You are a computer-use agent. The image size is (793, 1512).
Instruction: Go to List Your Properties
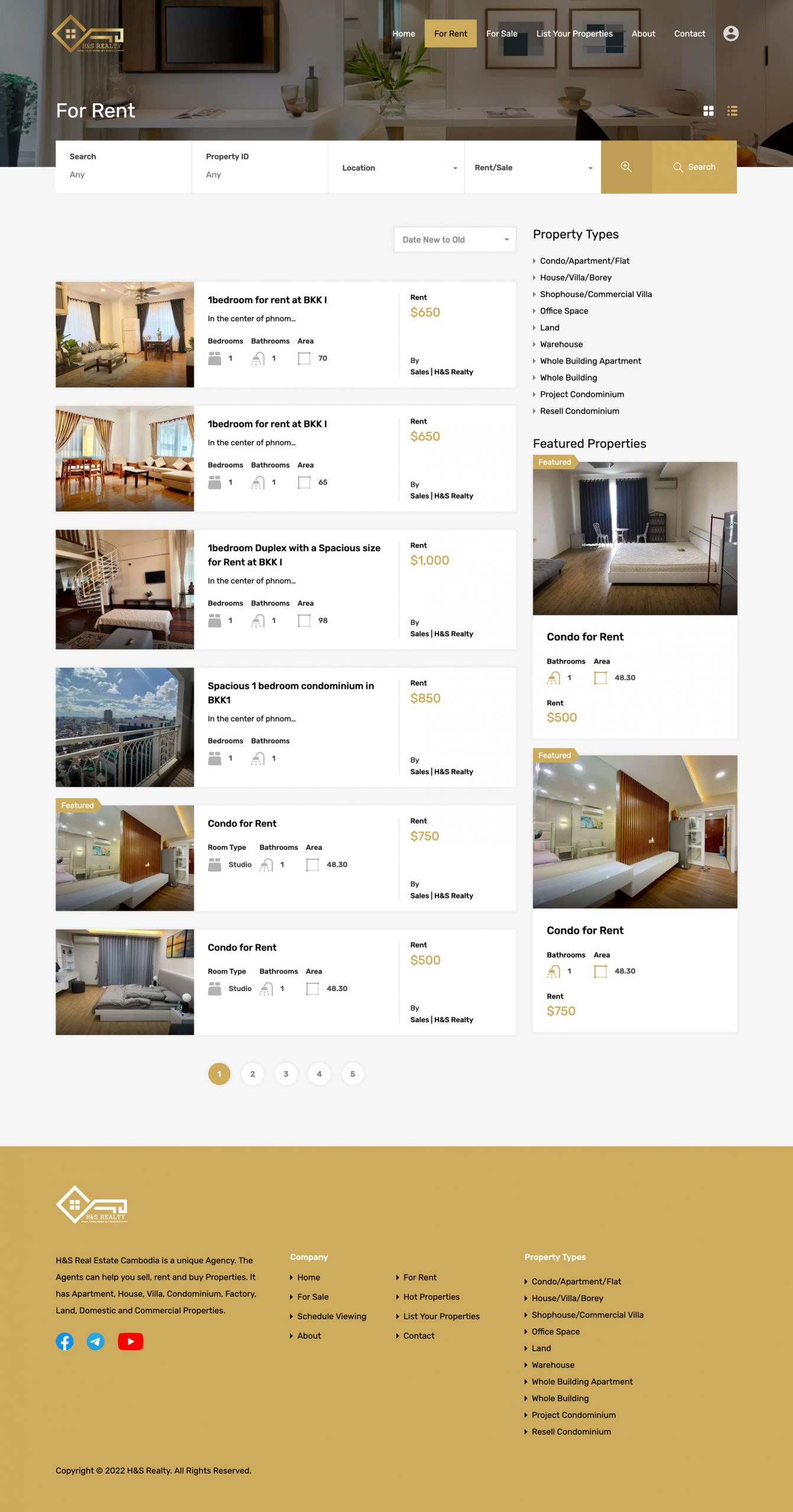pyautogui.click(x=574, y=34)
